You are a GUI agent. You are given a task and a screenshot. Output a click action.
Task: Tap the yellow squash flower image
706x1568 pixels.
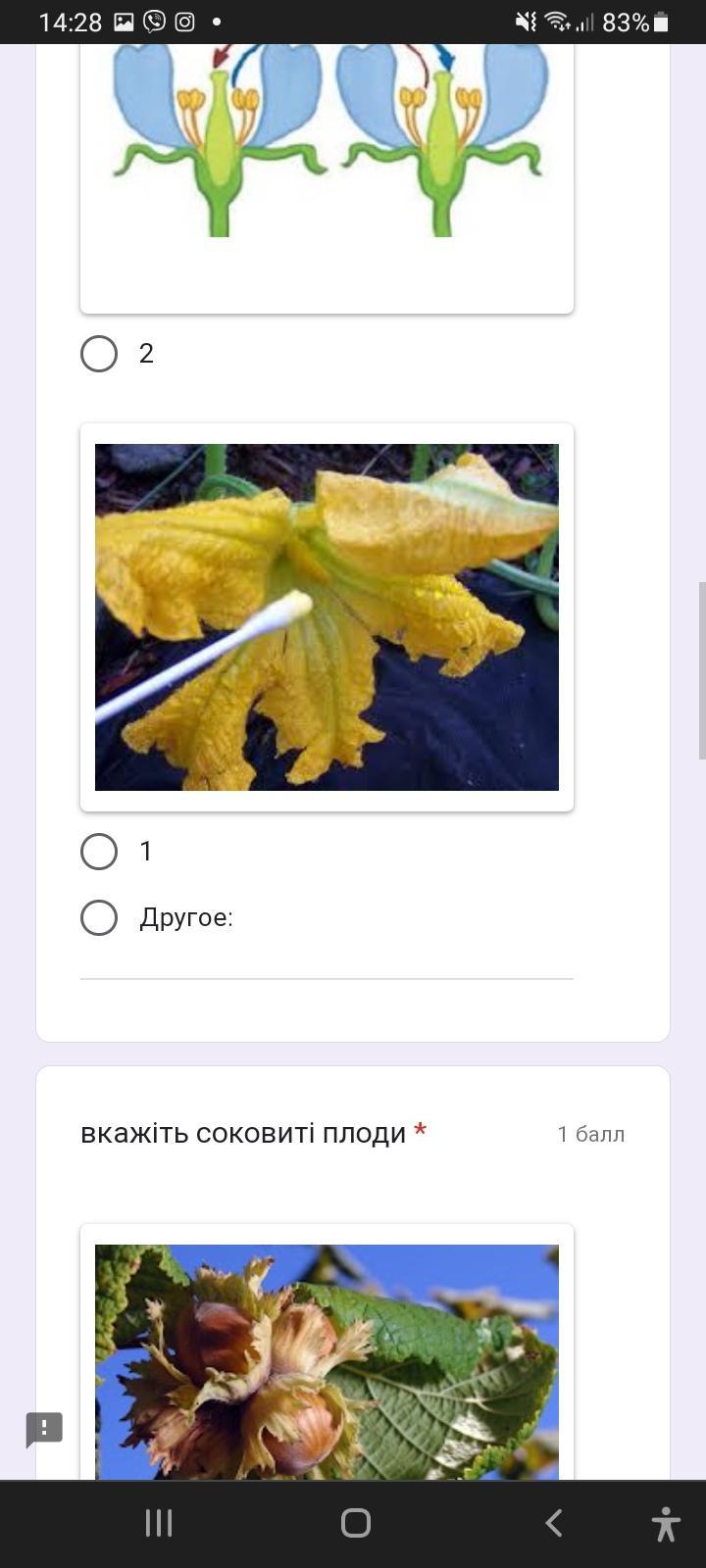[327, 617]
